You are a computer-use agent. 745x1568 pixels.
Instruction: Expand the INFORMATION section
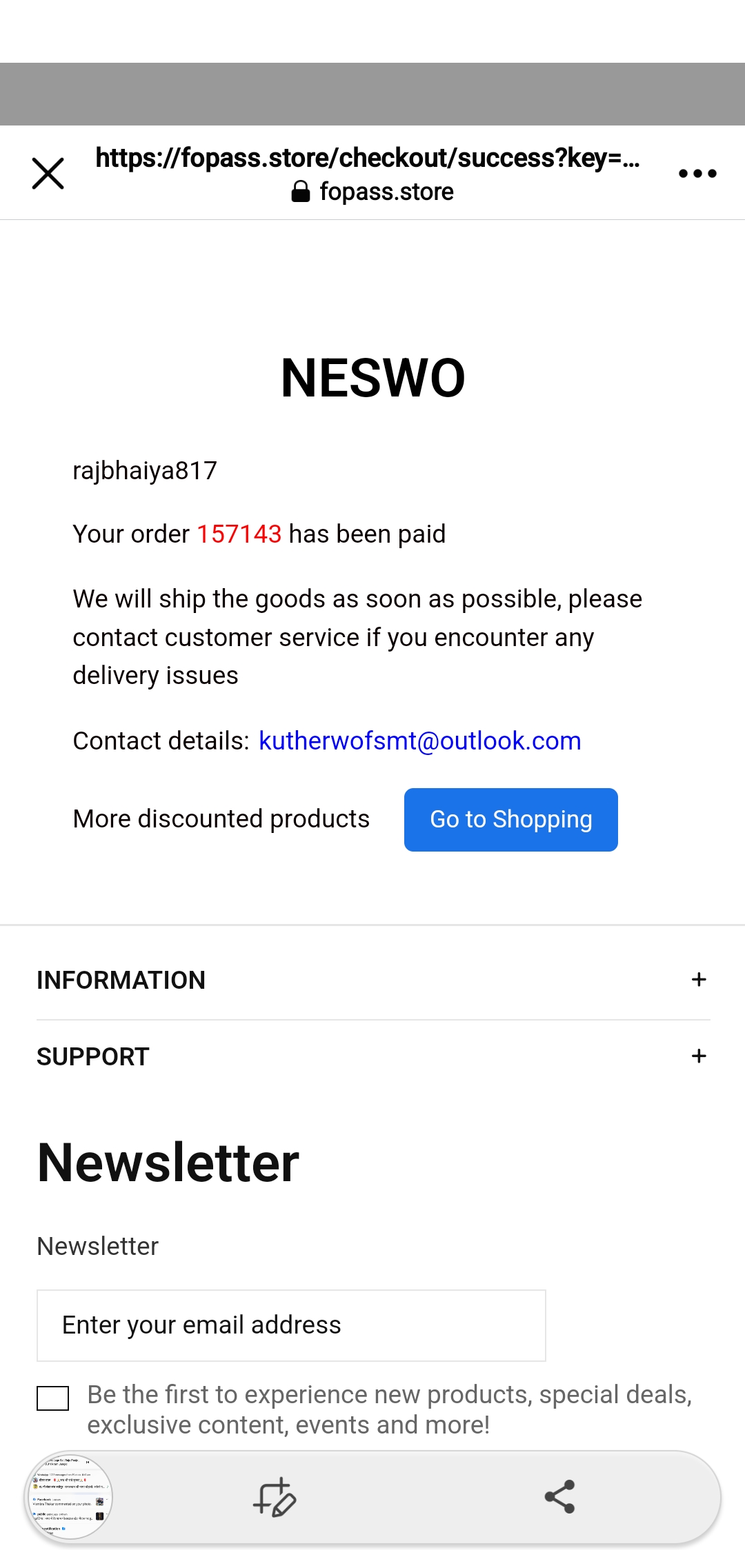(x=698, y=980)
